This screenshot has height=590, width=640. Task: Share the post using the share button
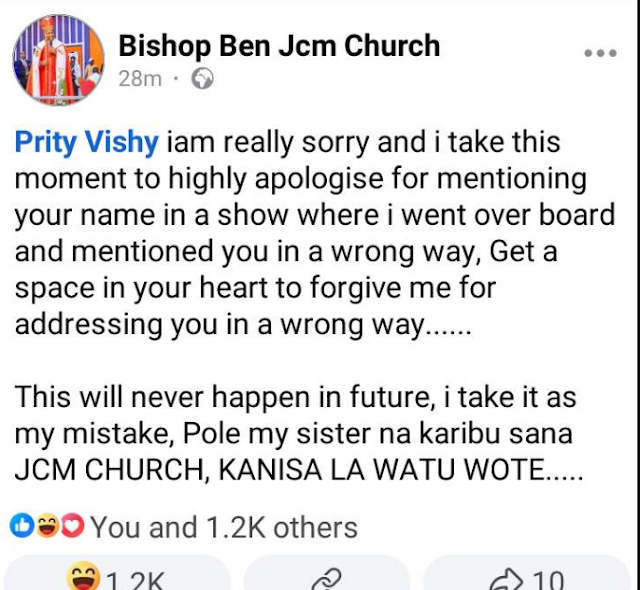point(527,578)
